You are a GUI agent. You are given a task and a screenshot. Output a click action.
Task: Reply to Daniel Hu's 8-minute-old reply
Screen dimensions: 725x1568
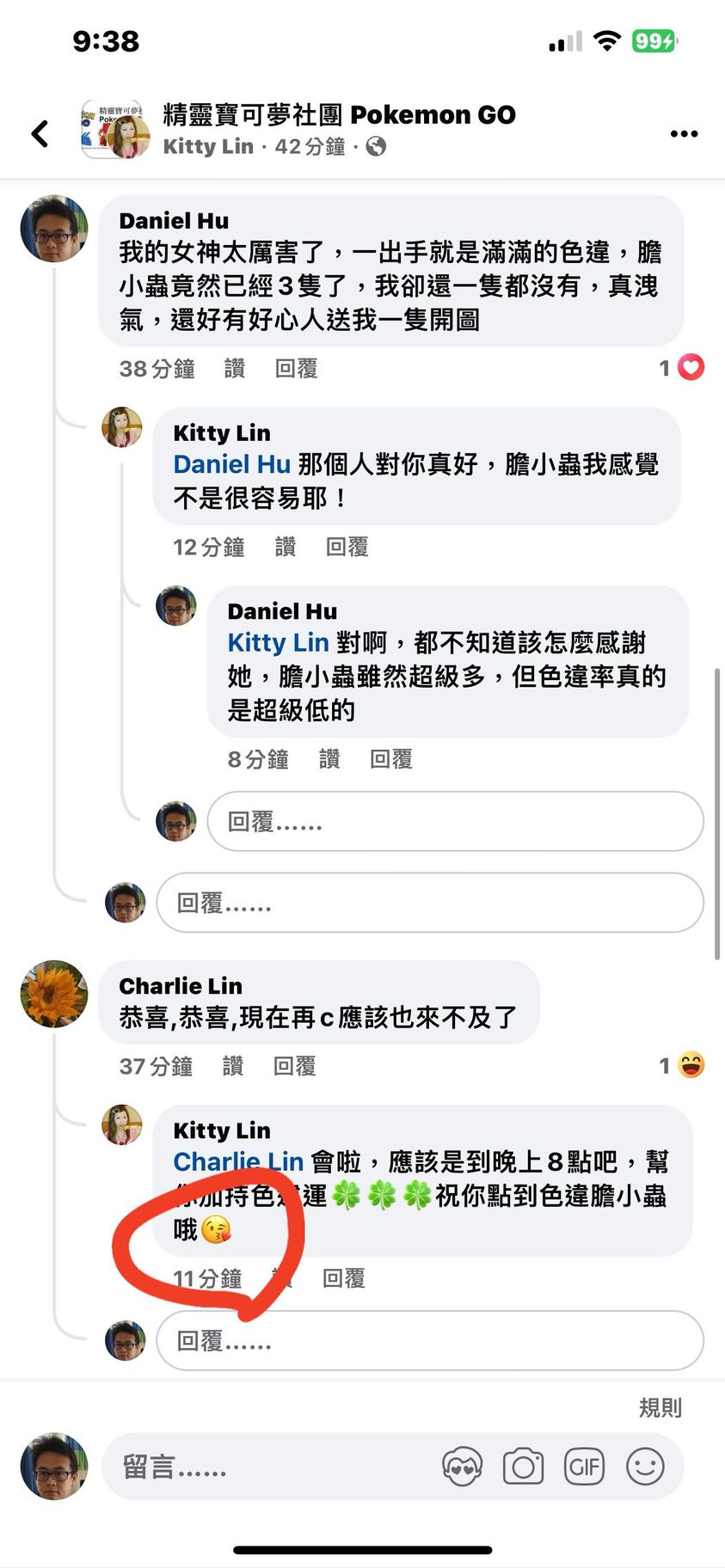coord(390,759)
